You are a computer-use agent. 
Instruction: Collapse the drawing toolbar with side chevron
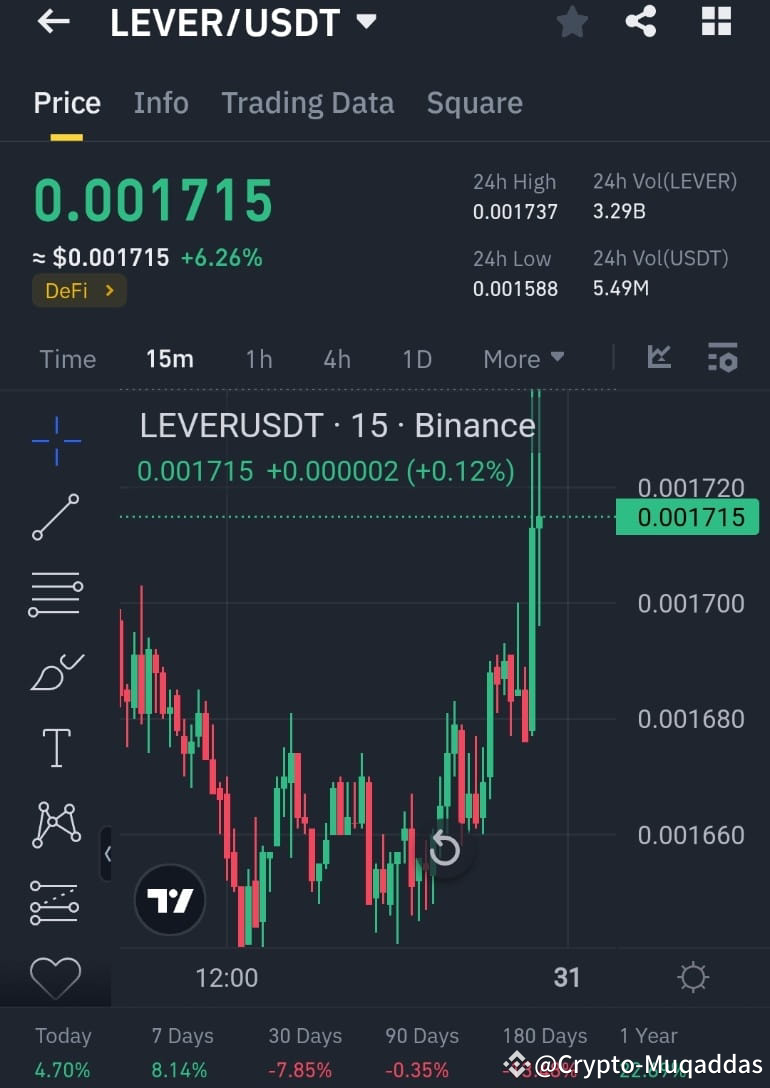tap(108, 855)
